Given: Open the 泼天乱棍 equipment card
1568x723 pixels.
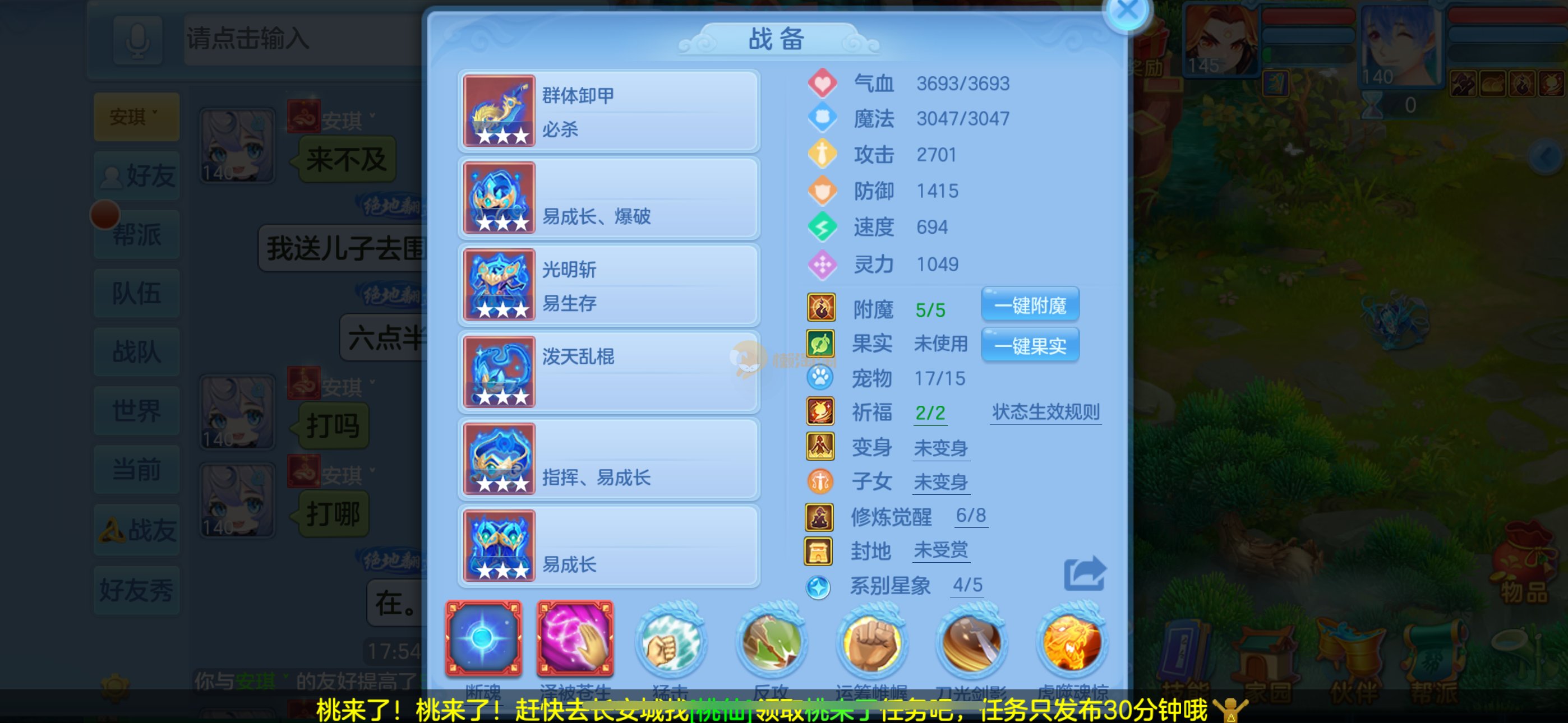Looking at the screenshot, I should 608,373.
